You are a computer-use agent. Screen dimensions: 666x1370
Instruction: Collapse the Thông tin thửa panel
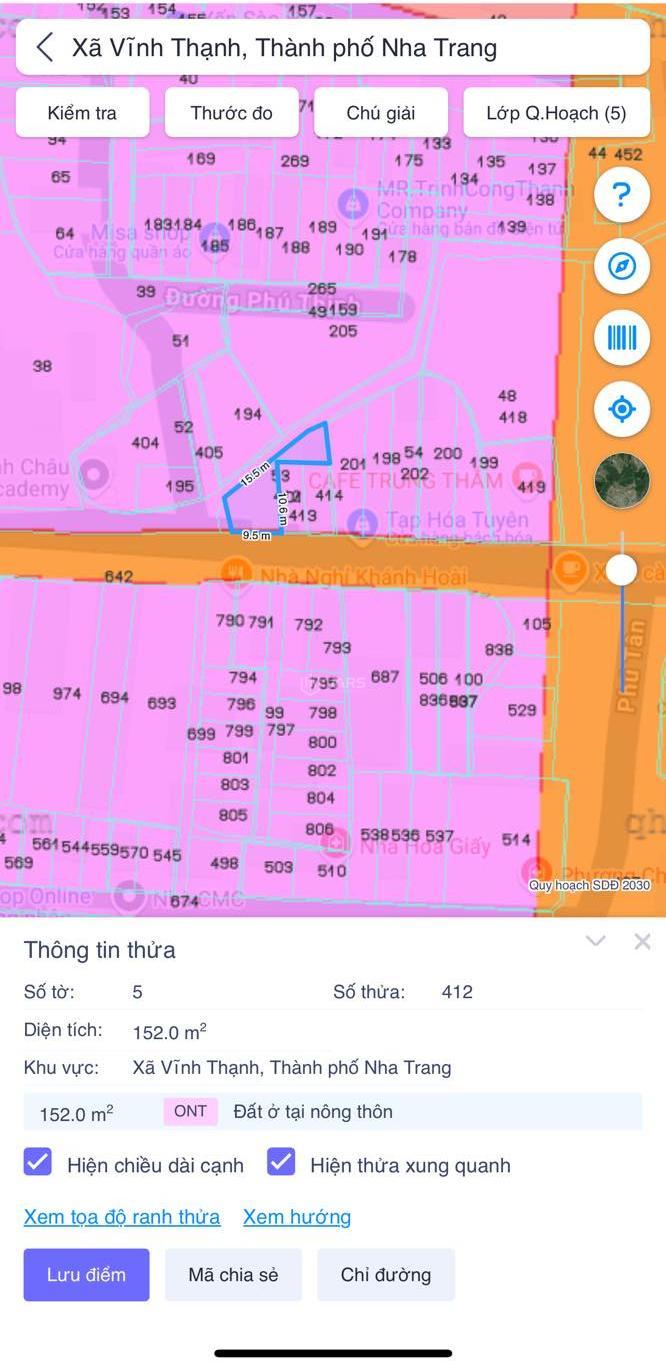pyautogui.click(x=596, y=941)
